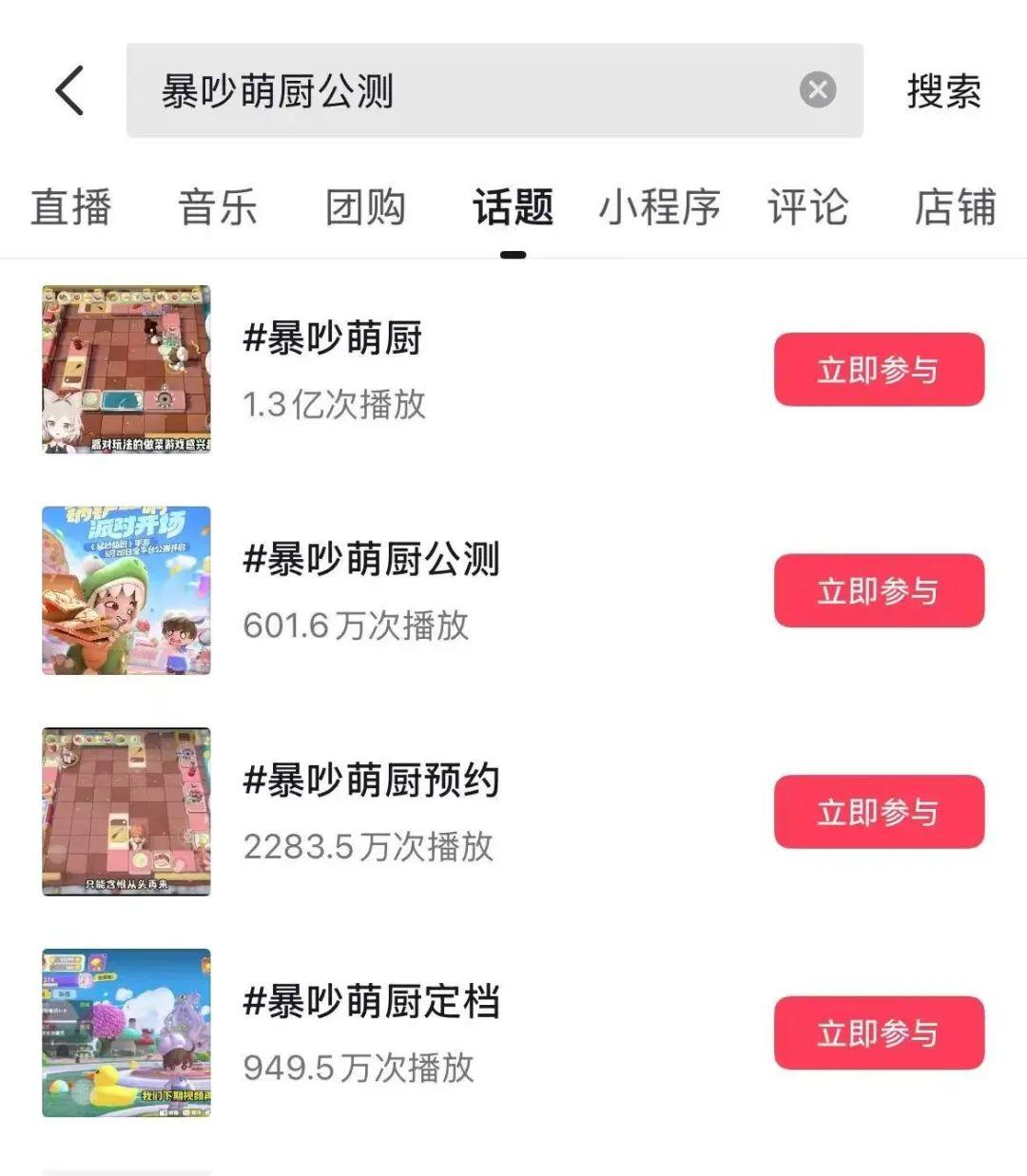Switch to the 直播 tab

tap(71, 207)
